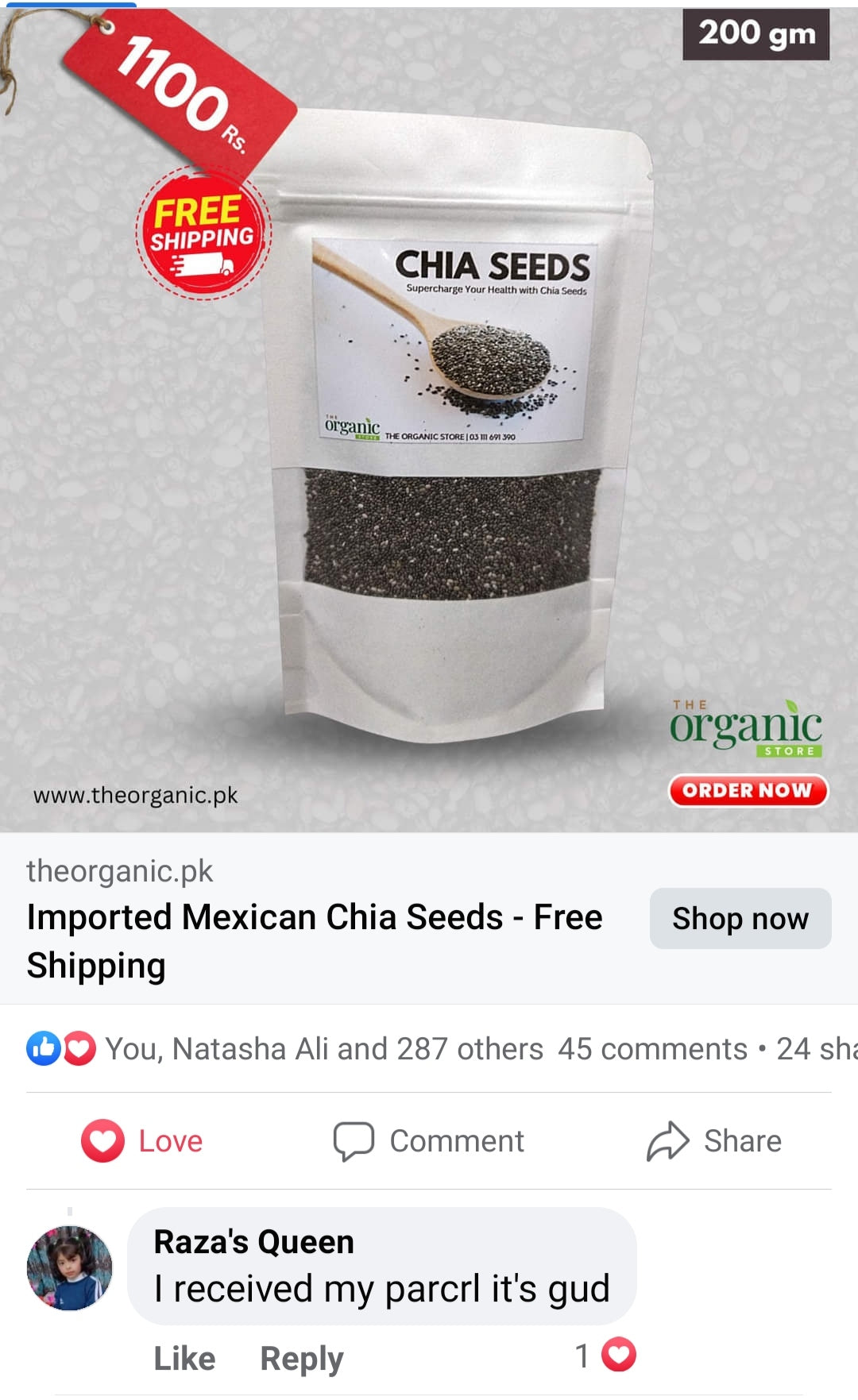Reply to Raza's Queen's comment
Viewport: 858px width, 1400px height.
click(302, 1359)
